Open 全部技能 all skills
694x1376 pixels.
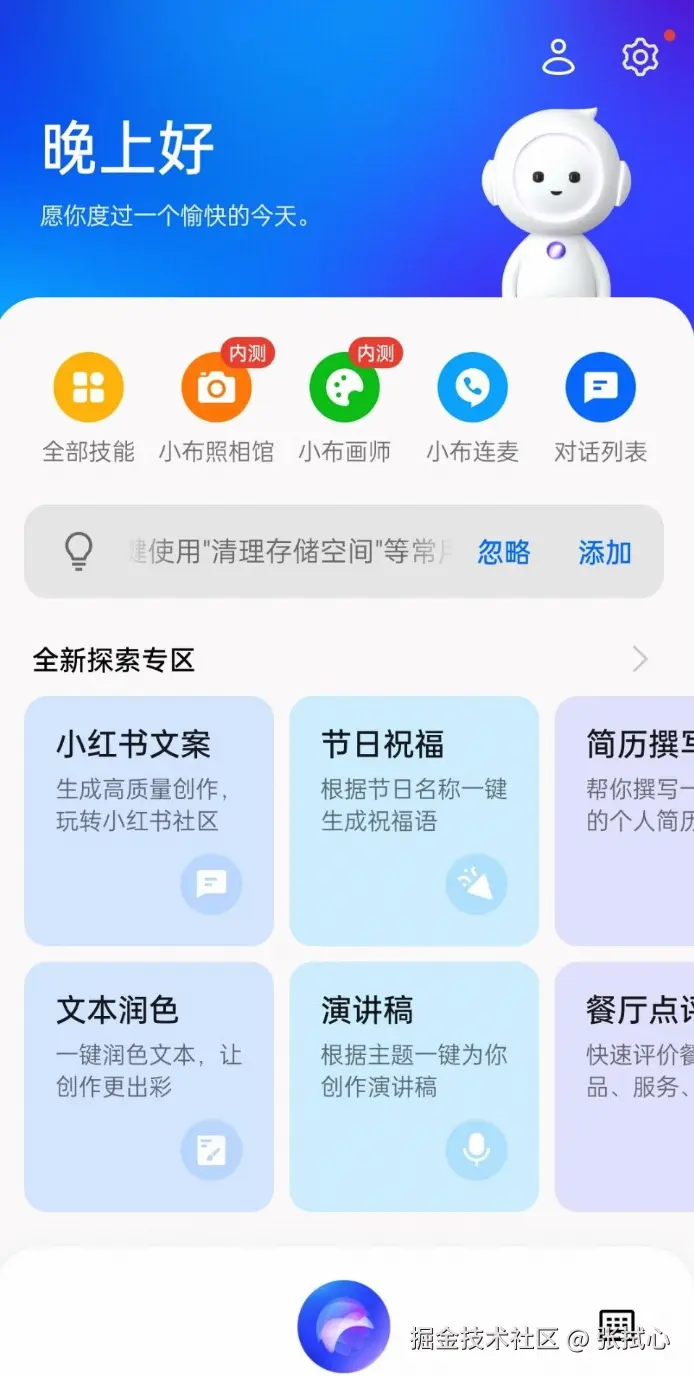88,388
